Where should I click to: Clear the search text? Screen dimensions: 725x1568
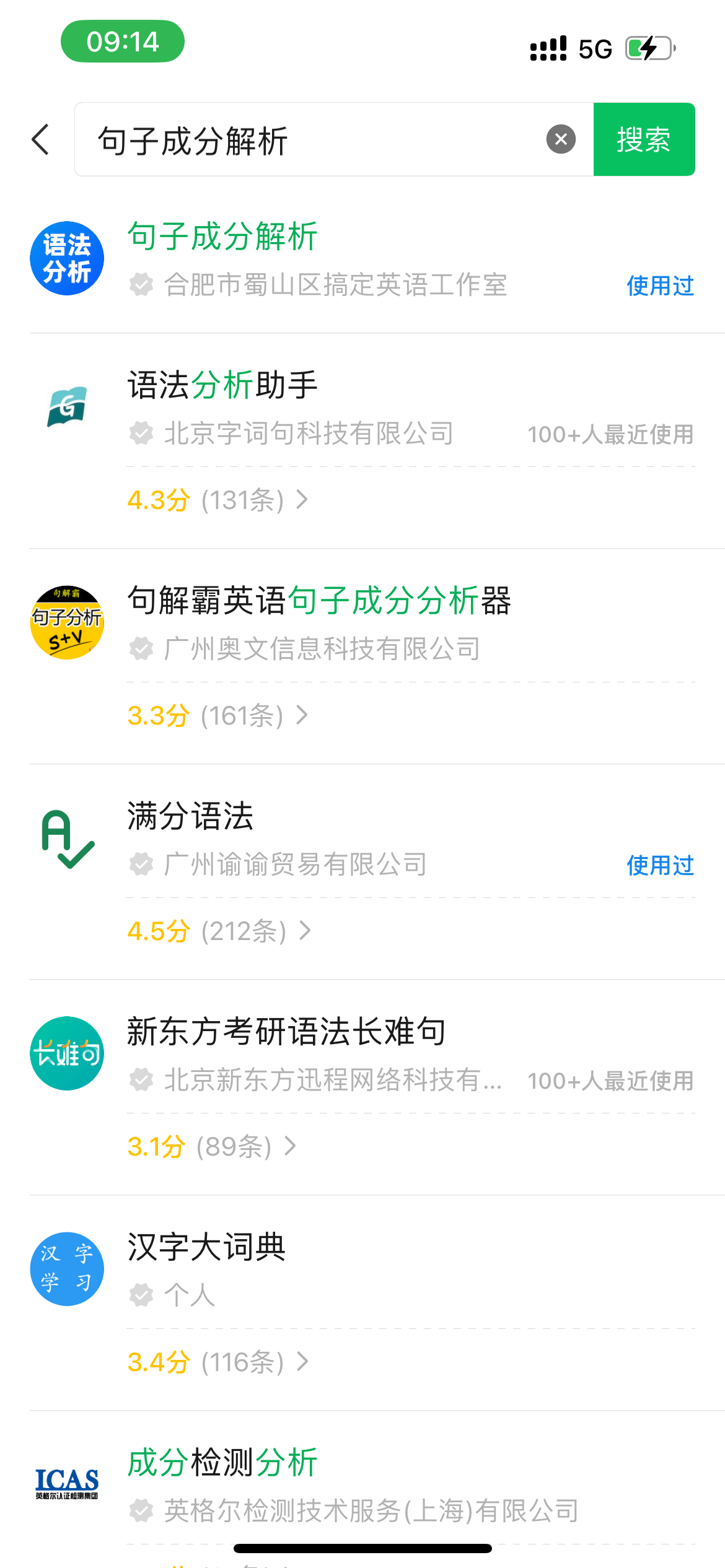[x=561, y=139]
